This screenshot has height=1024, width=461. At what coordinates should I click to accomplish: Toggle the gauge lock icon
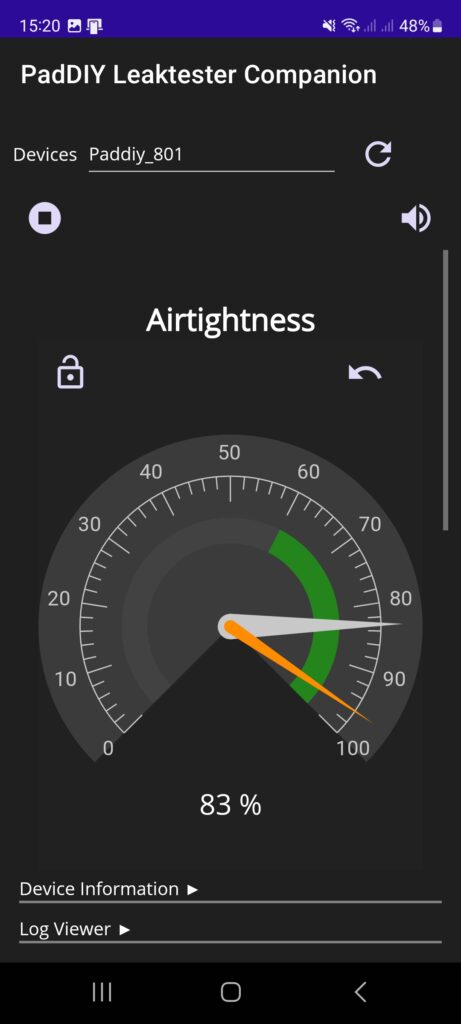(70, 372)
